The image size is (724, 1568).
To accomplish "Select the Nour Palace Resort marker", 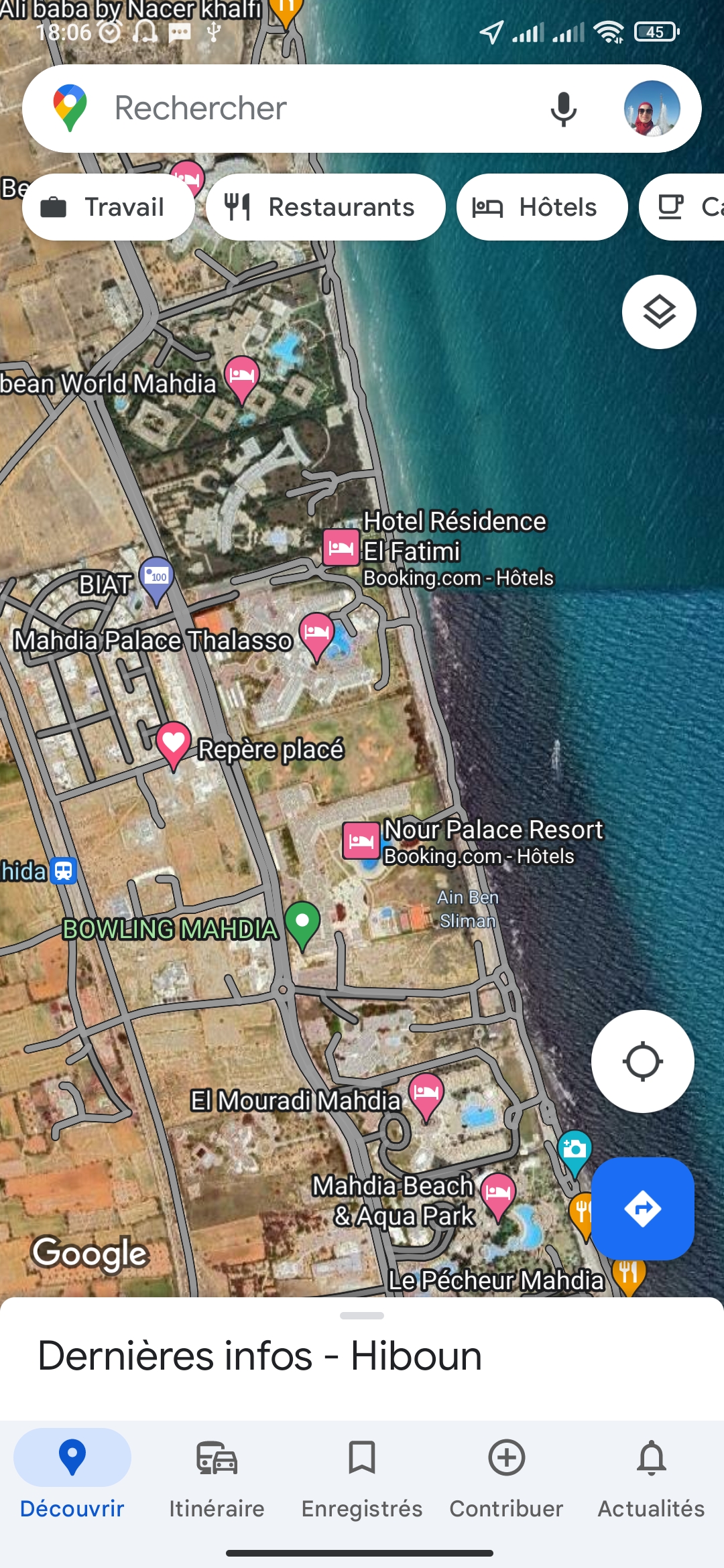I will [x=361, y=840].
